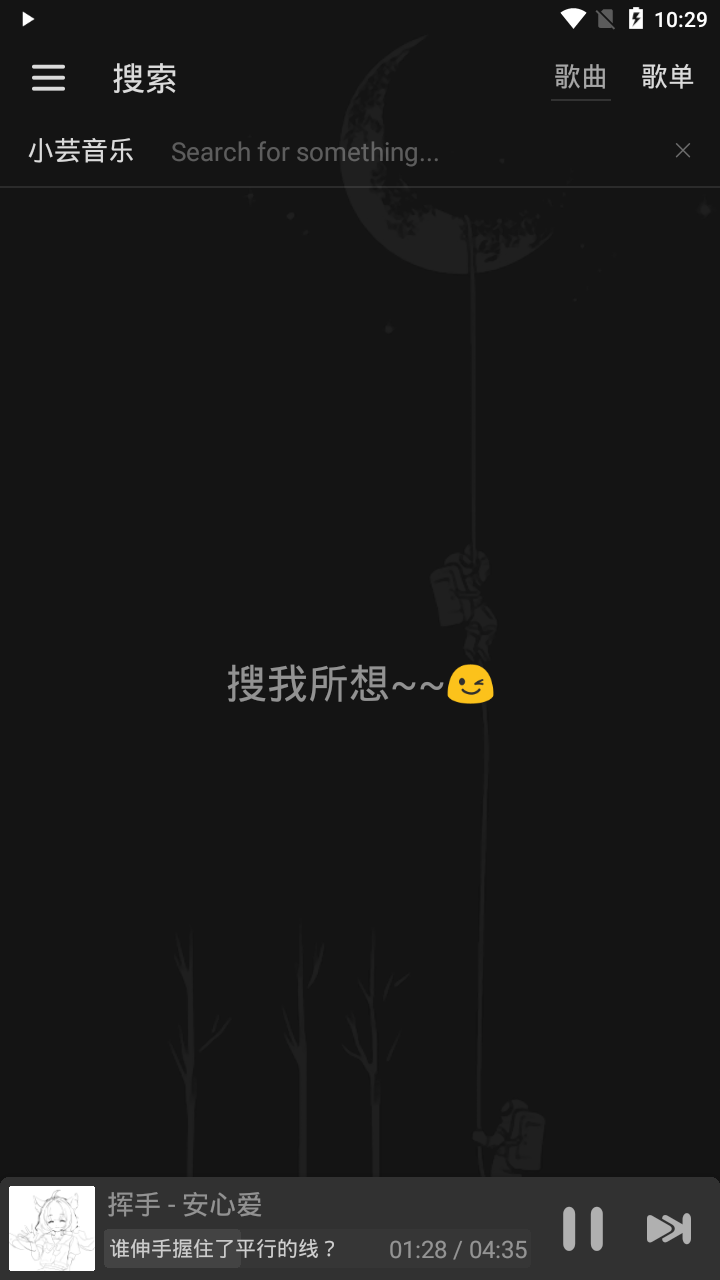Skip to the next track
This screenshot has height=1280, width=720.
[x=668, y=1228]
